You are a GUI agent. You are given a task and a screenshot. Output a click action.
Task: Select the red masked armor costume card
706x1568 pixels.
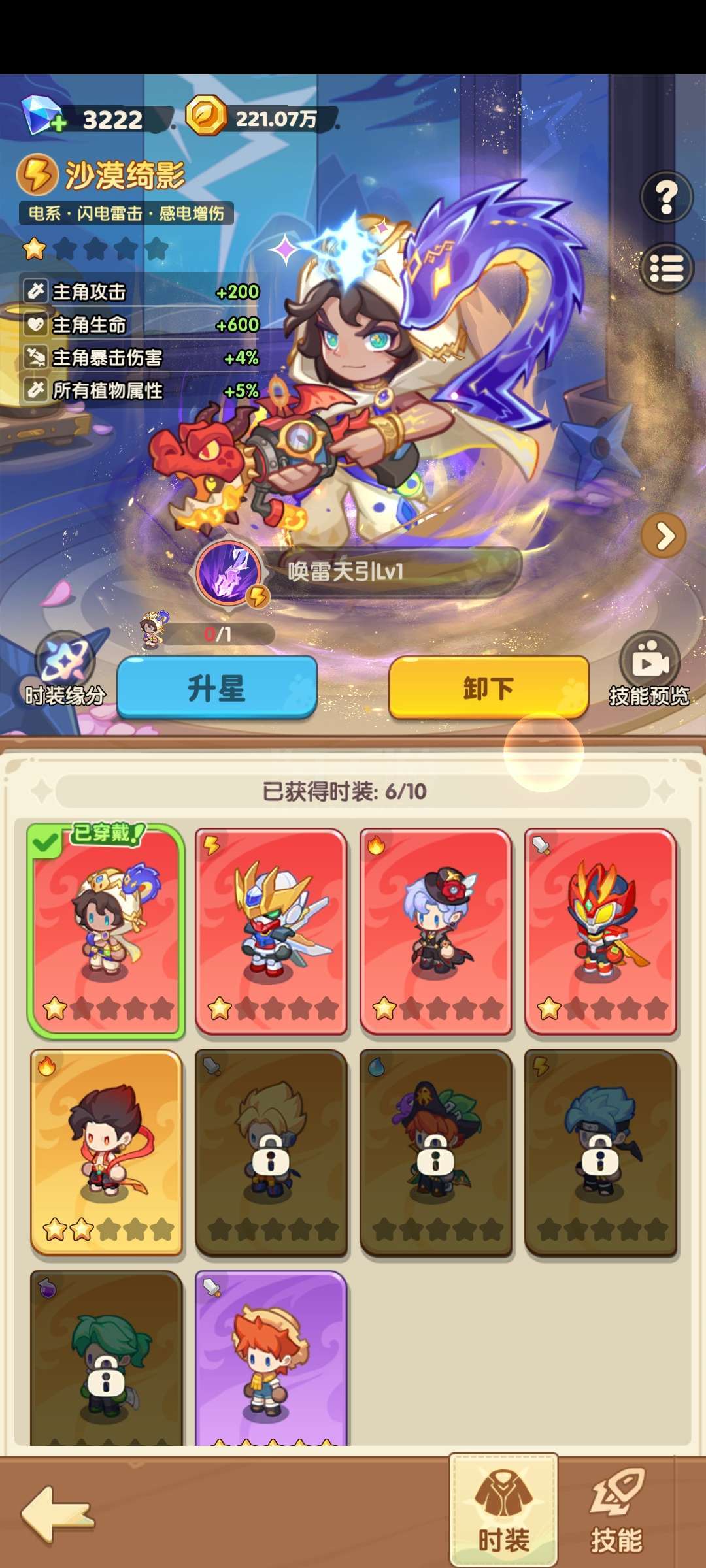[600, 932]
